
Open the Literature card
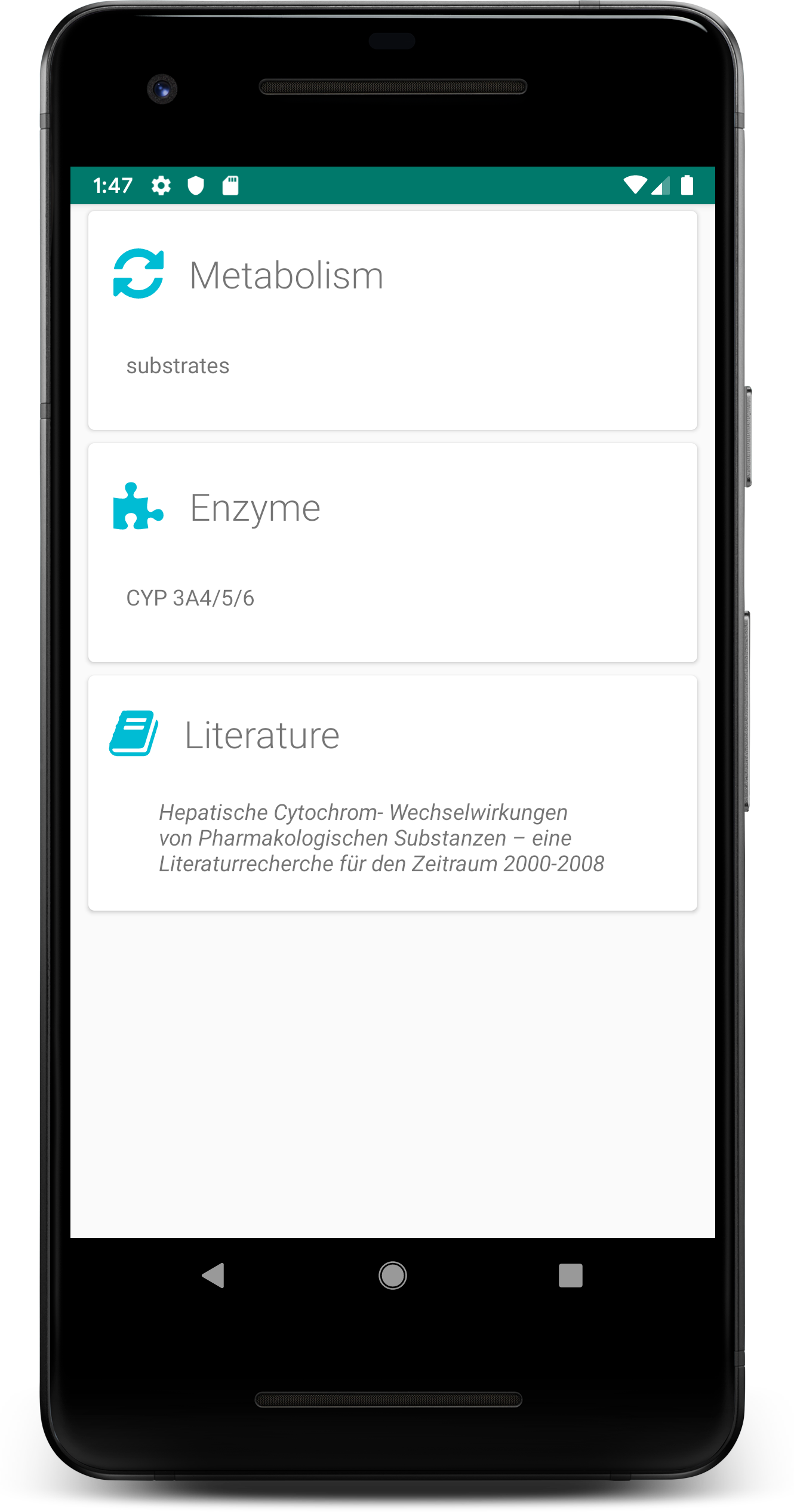[392, 792]
